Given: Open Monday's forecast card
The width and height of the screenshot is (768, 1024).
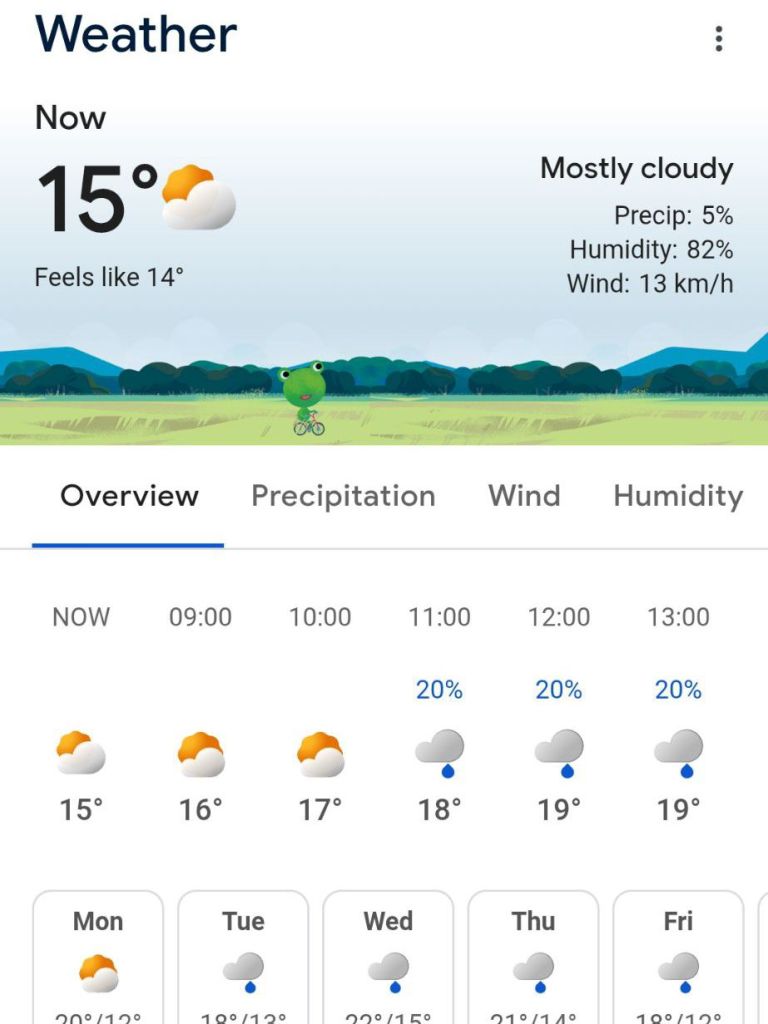Looking at the screenshot, I should pyautogui.click(x=98, y=960).
